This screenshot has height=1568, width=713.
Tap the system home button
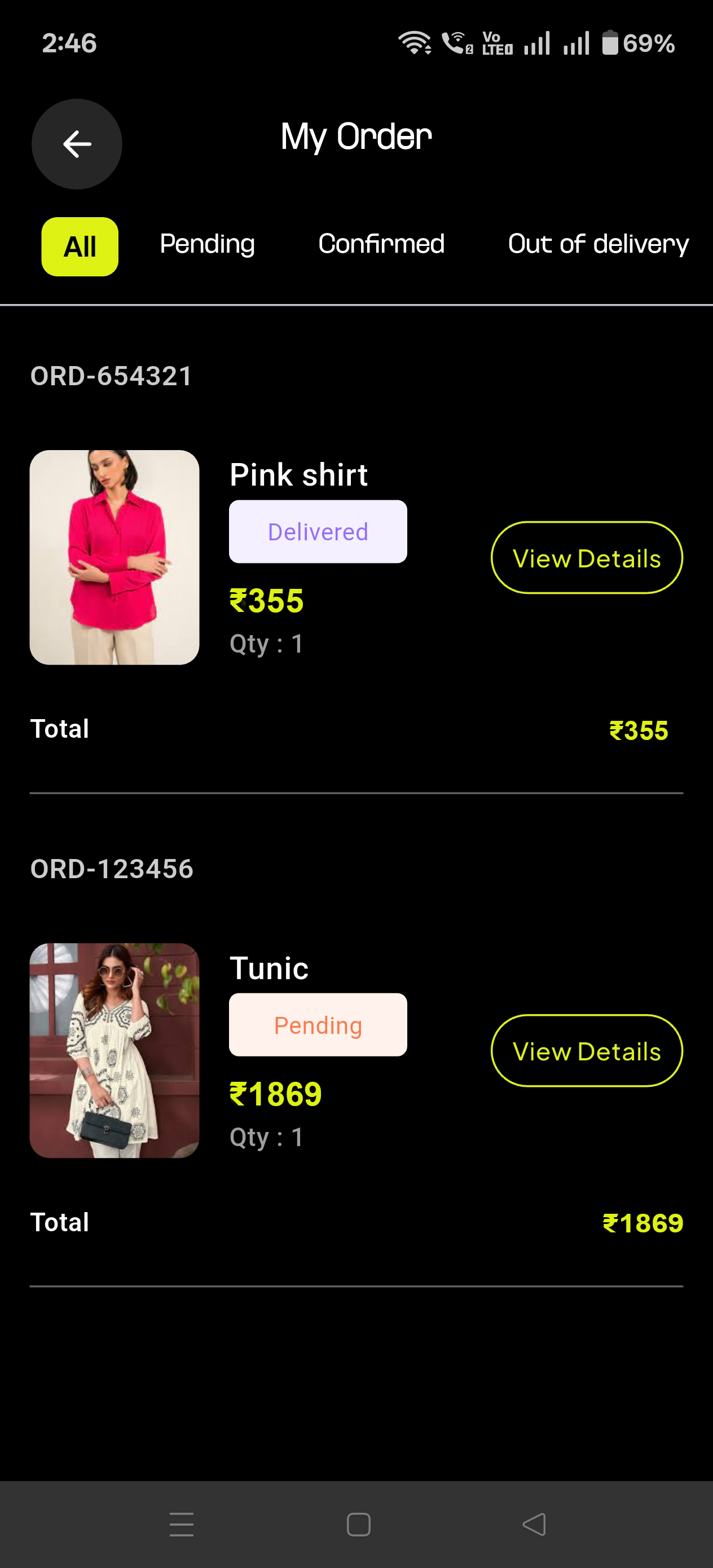[x=358, y=1524]
